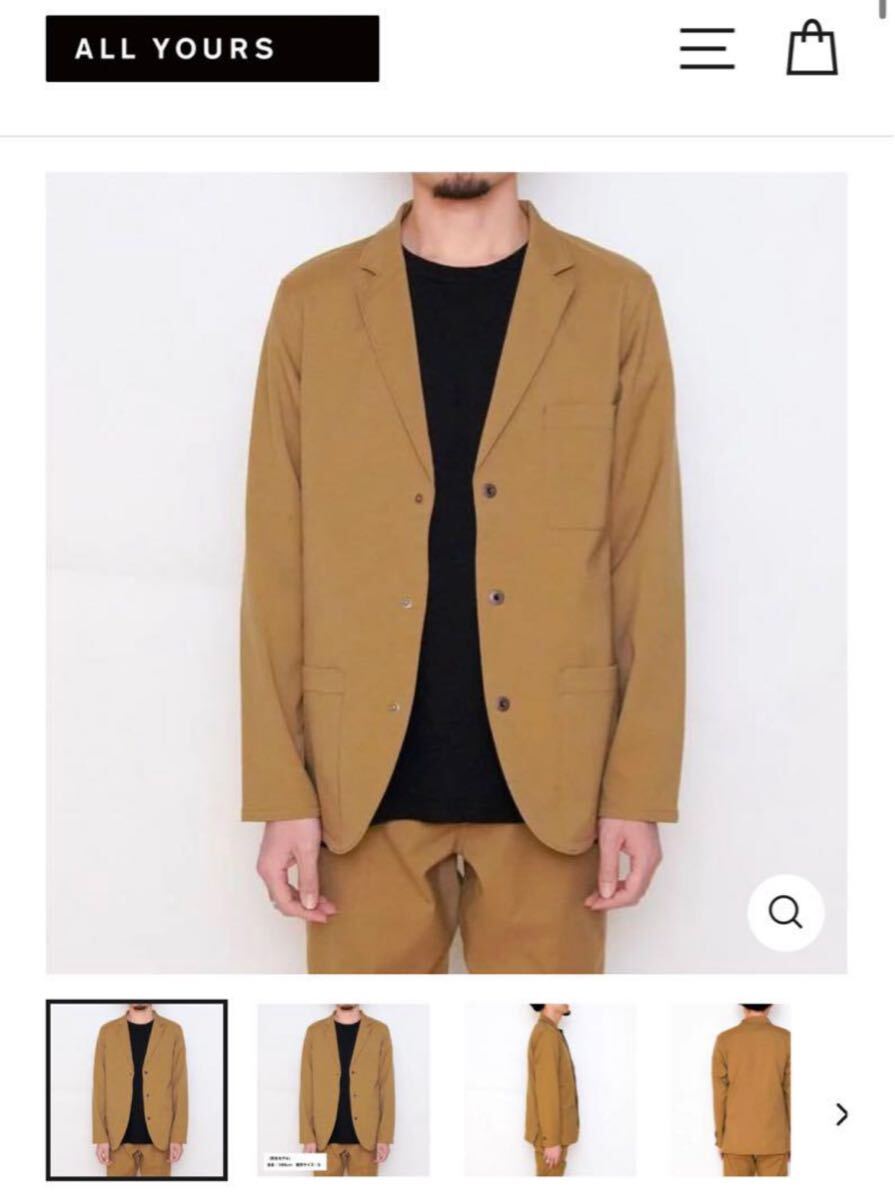Open the hamburger navigation menu
Screen dimensions: 895x1200
click(707, 48)
